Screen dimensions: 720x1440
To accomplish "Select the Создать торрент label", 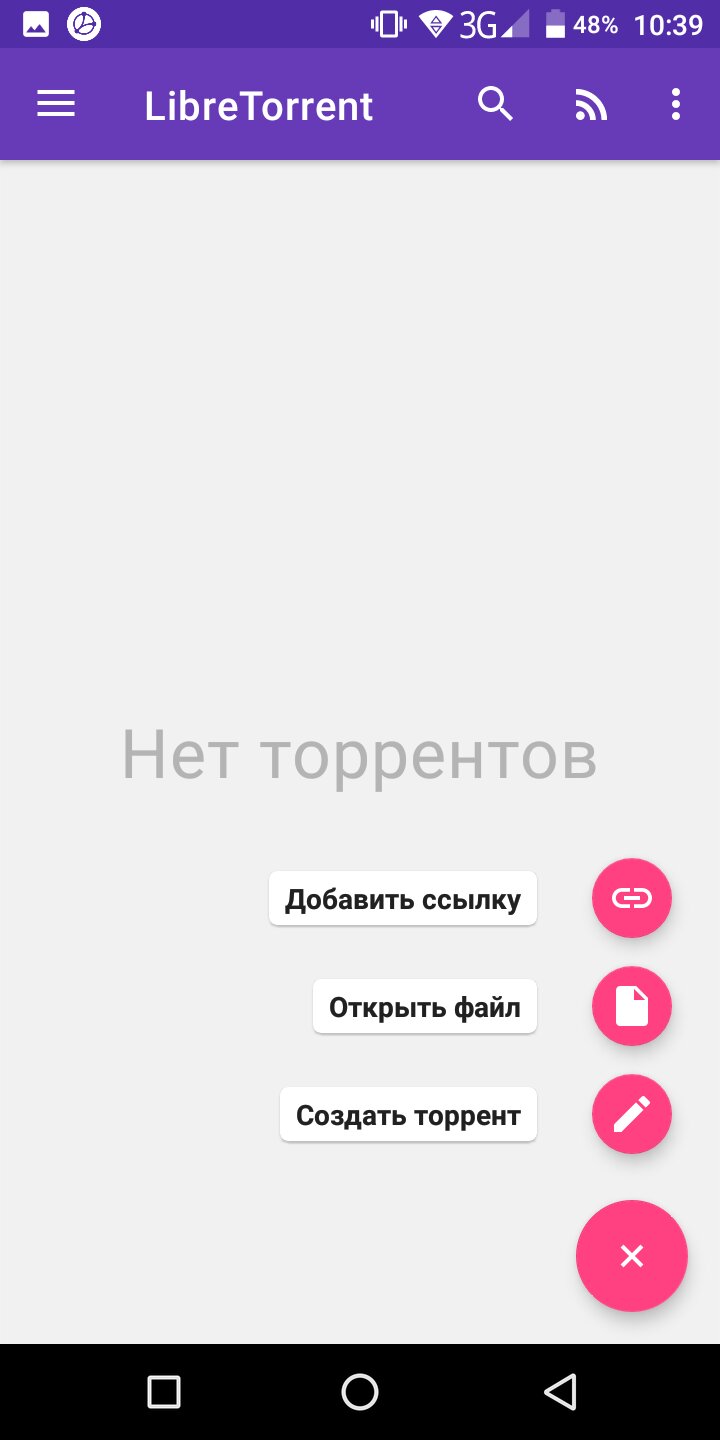I will point(408,1114).
